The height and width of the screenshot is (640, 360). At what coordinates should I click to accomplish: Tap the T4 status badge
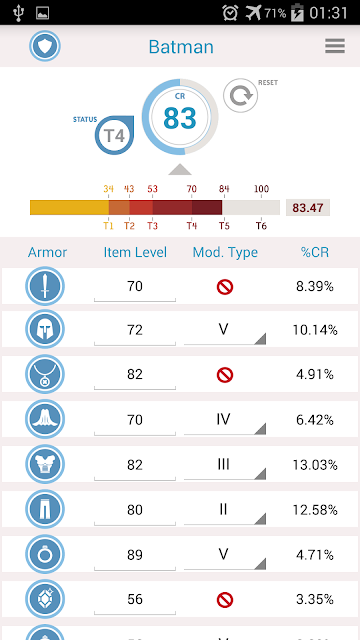[x=115, y=135]
